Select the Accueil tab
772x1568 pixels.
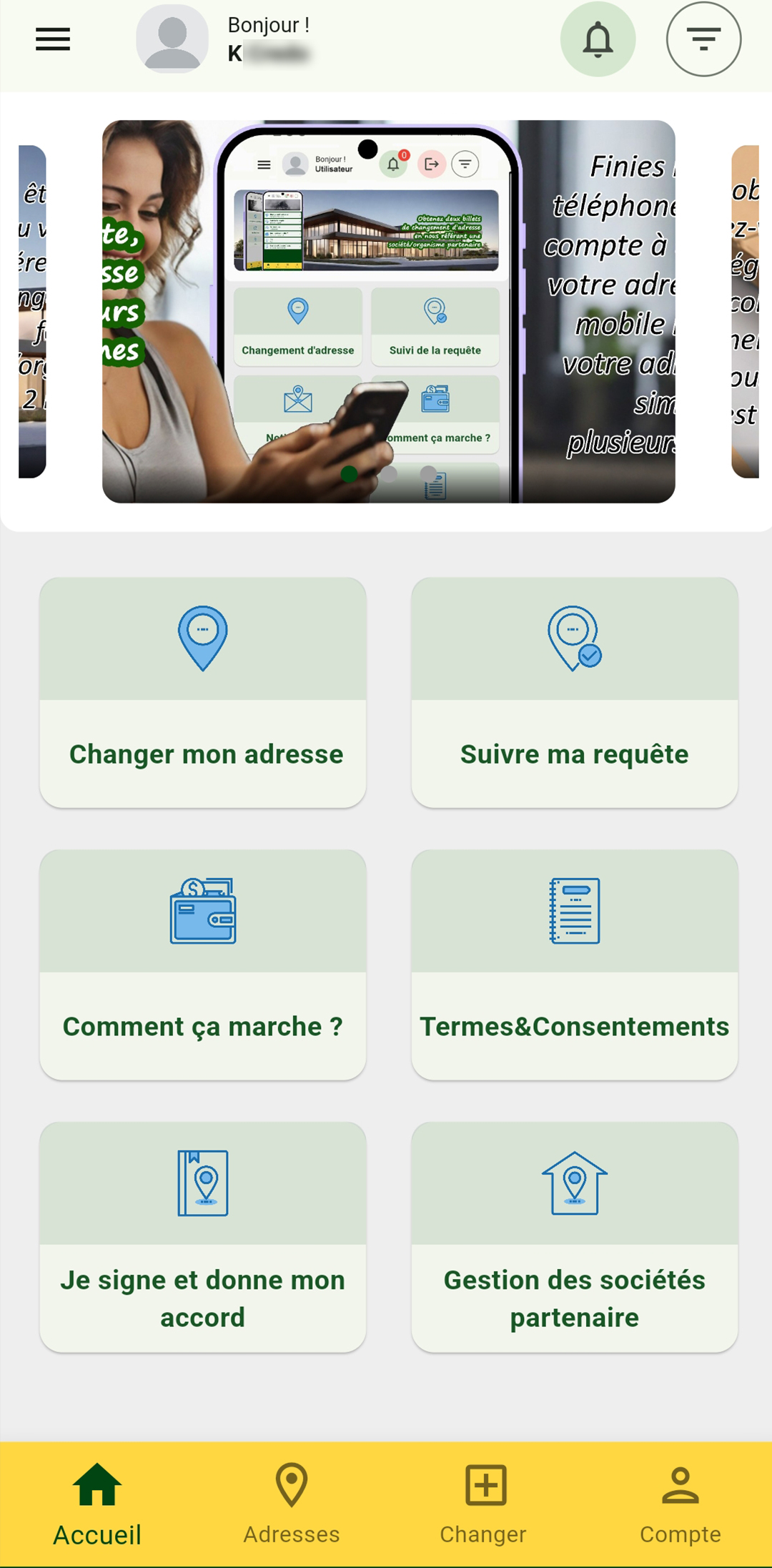[x=97, y=1504]
